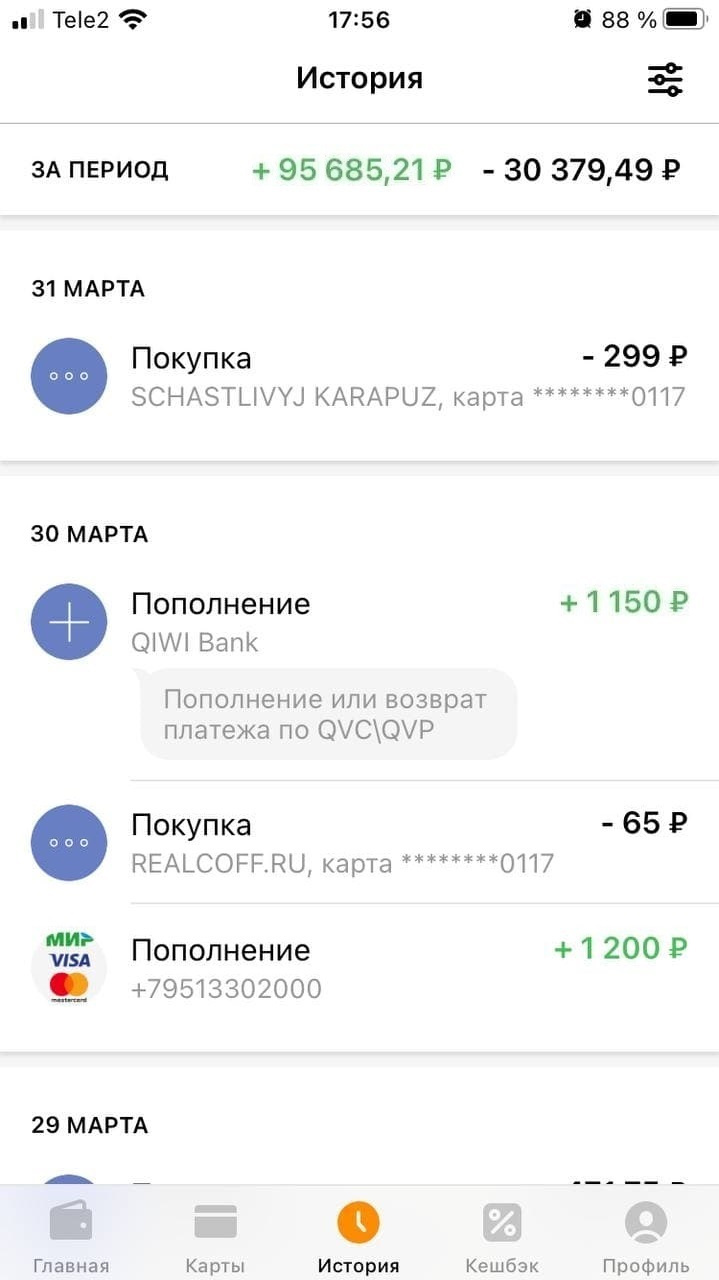The width and height of the screenshot is (719, 1280).
Task: Switch to the Профиль tab
Action: tap(646, 1235)
